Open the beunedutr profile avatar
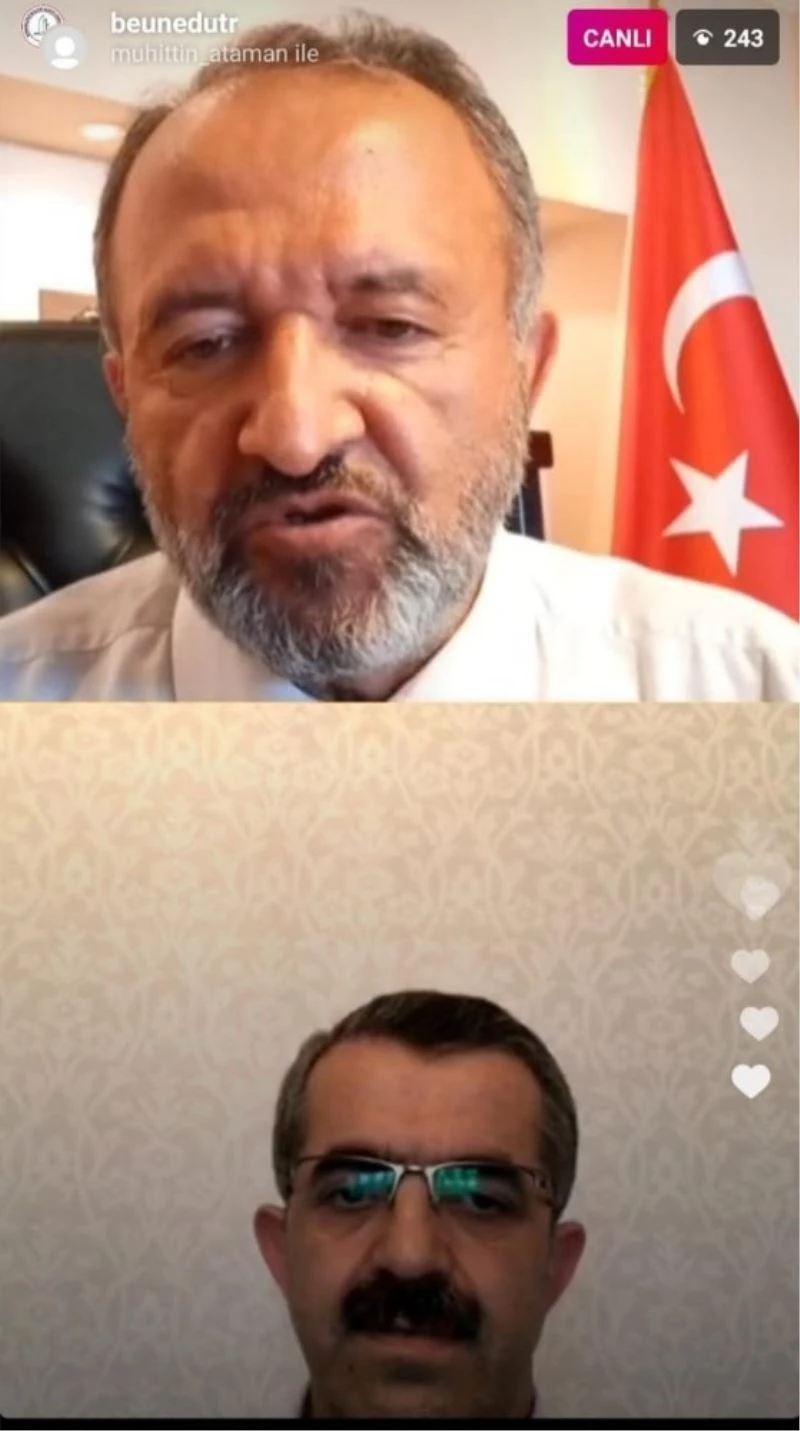Screen dimensions: 800x1431 point(43,26)
